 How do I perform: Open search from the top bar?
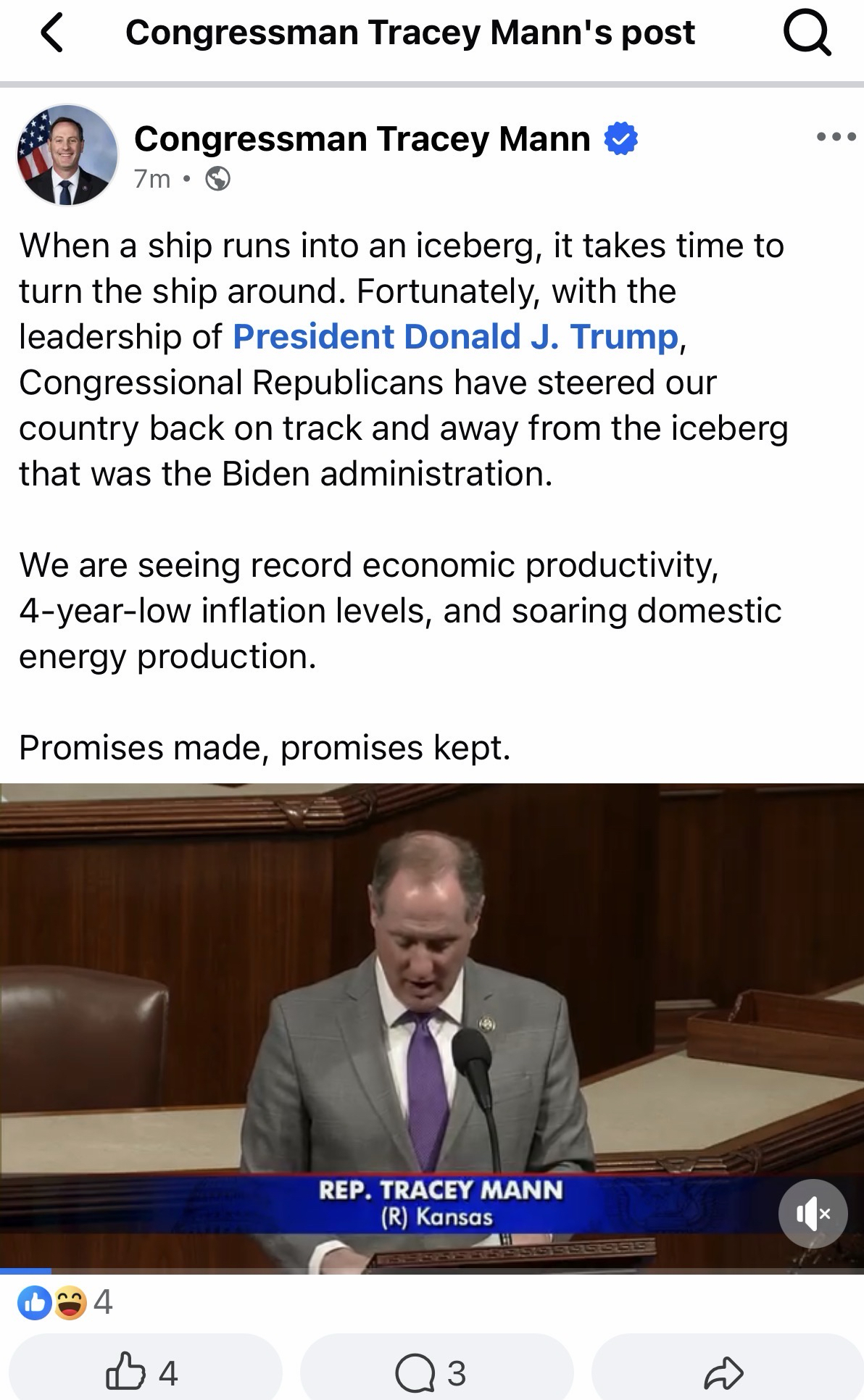(806, 33)
